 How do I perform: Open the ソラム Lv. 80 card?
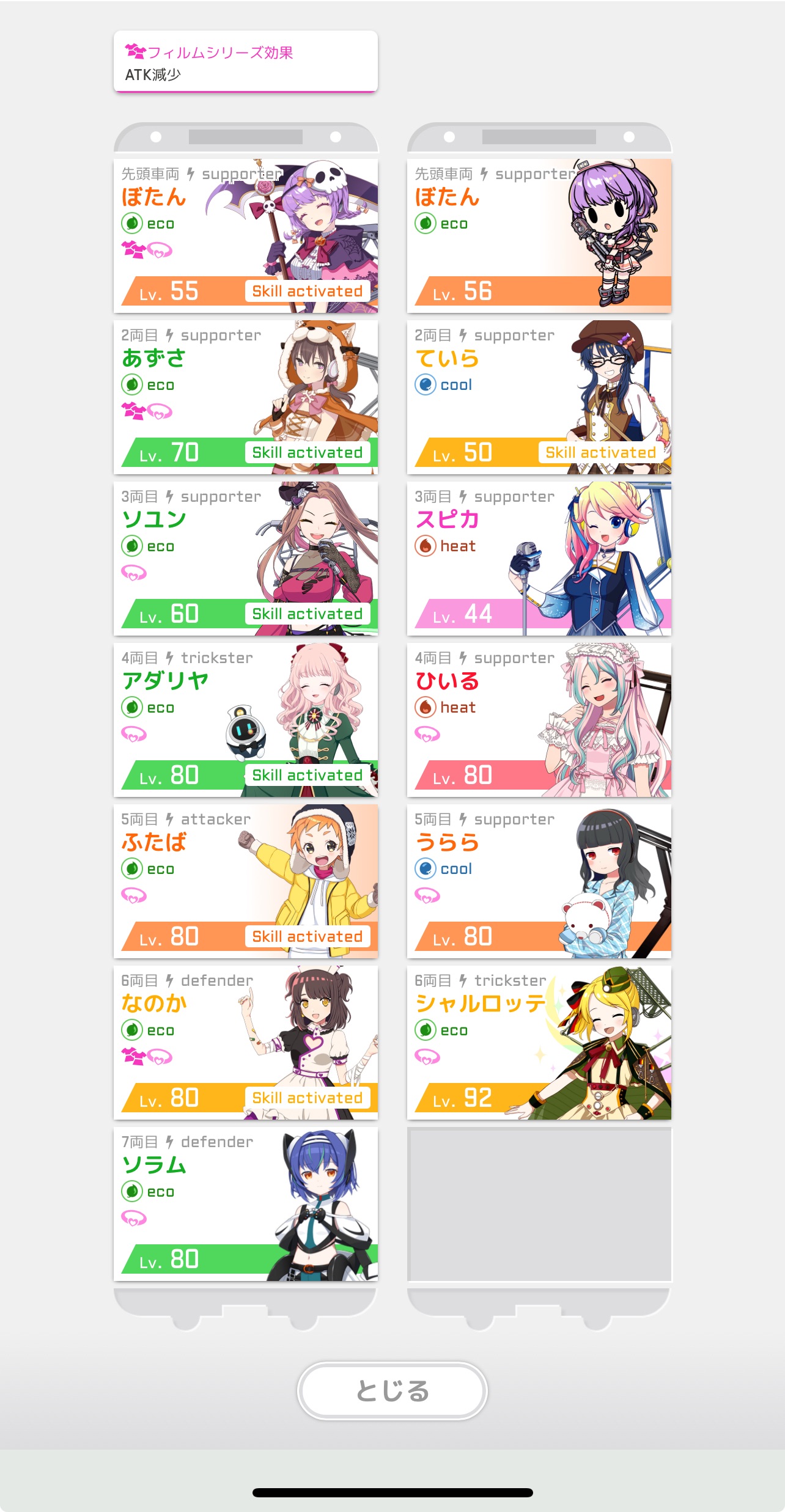[x=246, y=1204]
